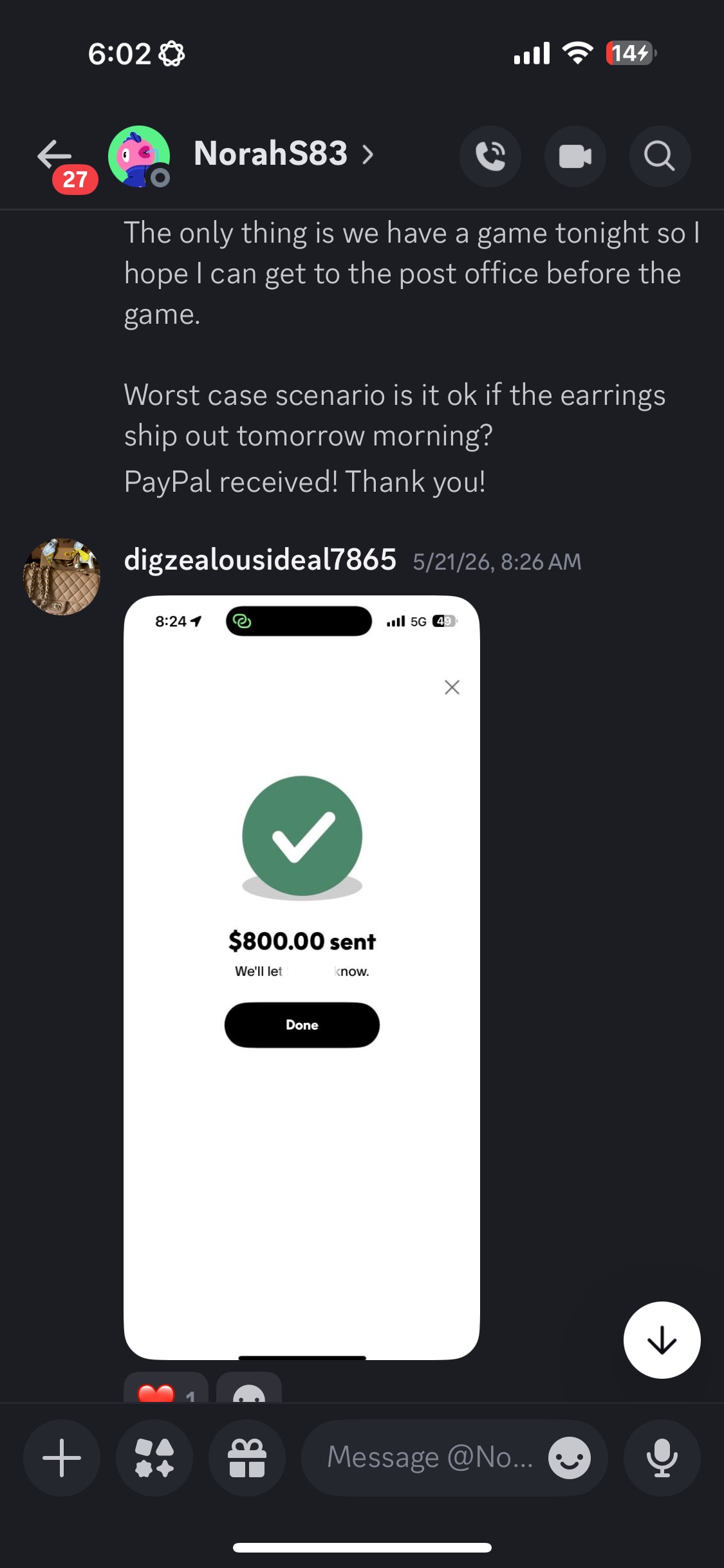Record a voice message with microphone

662,1458
